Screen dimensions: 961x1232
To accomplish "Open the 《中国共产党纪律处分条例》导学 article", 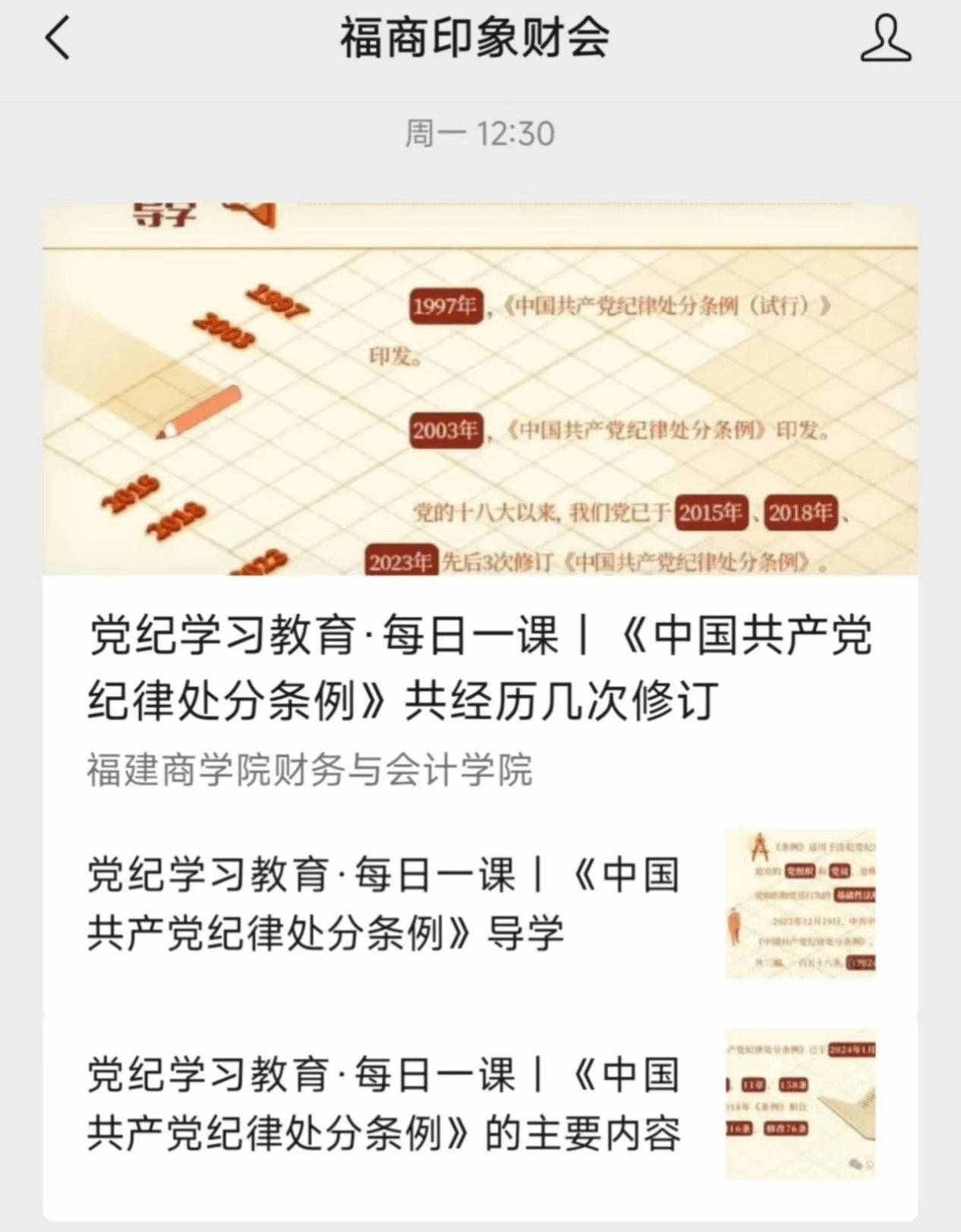I will 383,903.
